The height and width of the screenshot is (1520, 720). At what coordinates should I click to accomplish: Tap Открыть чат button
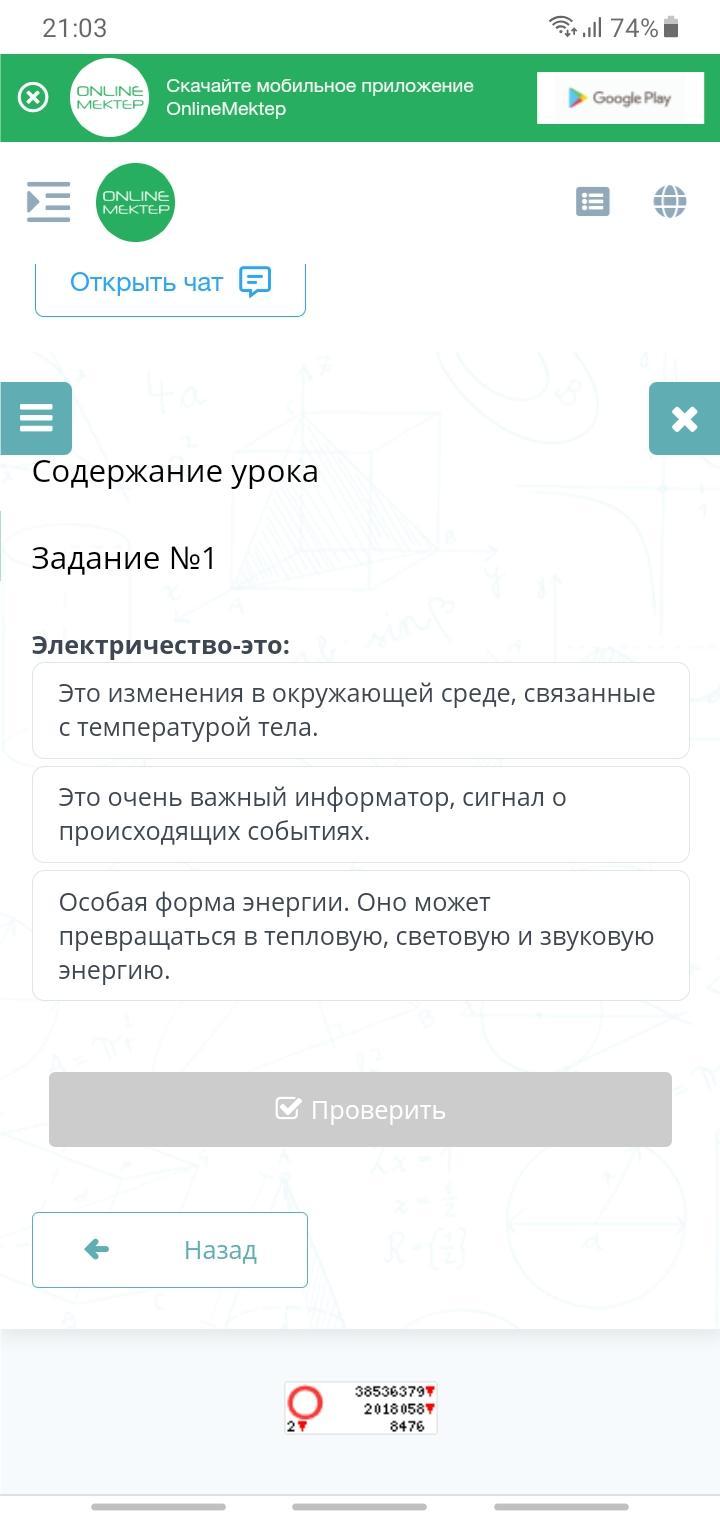pyautogui.click(x=170, y=284)
